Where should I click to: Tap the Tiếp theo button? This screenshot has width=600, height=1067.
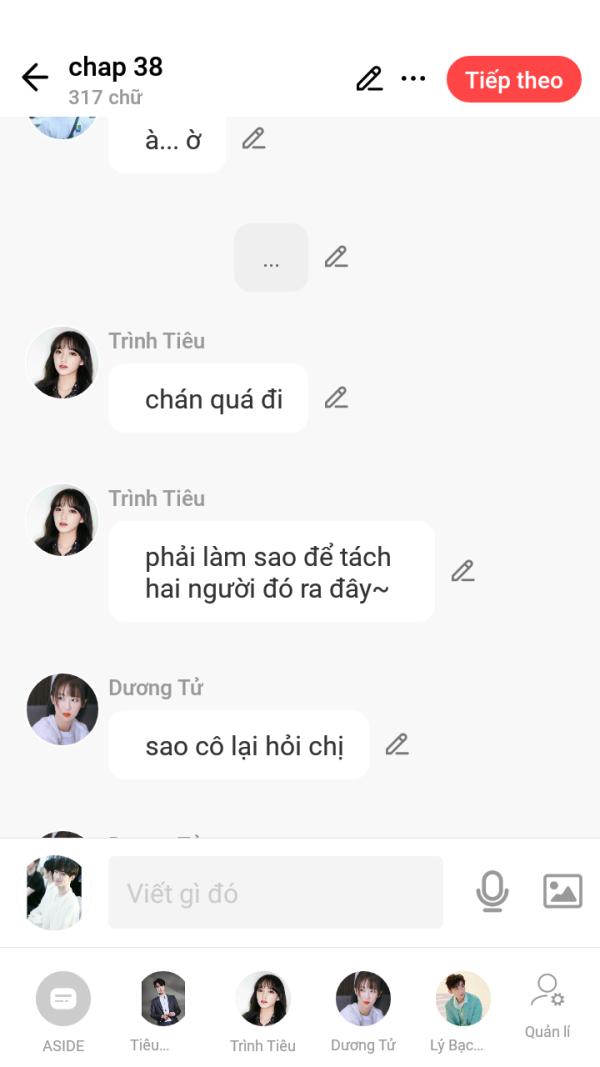[513, 80]
